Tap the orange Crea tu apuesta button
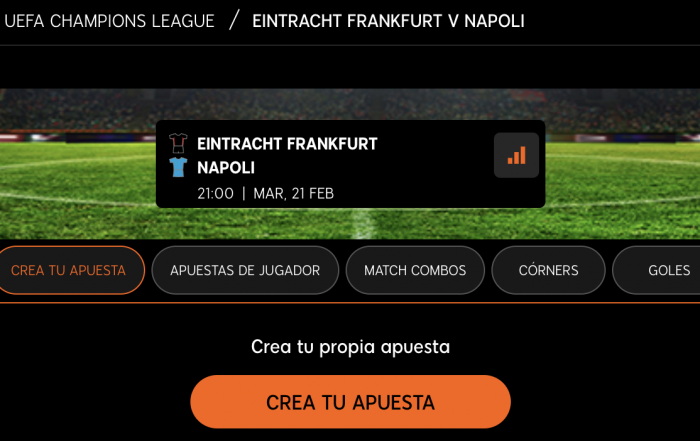Screen dimensions: 700x441 tap(350, 402)
